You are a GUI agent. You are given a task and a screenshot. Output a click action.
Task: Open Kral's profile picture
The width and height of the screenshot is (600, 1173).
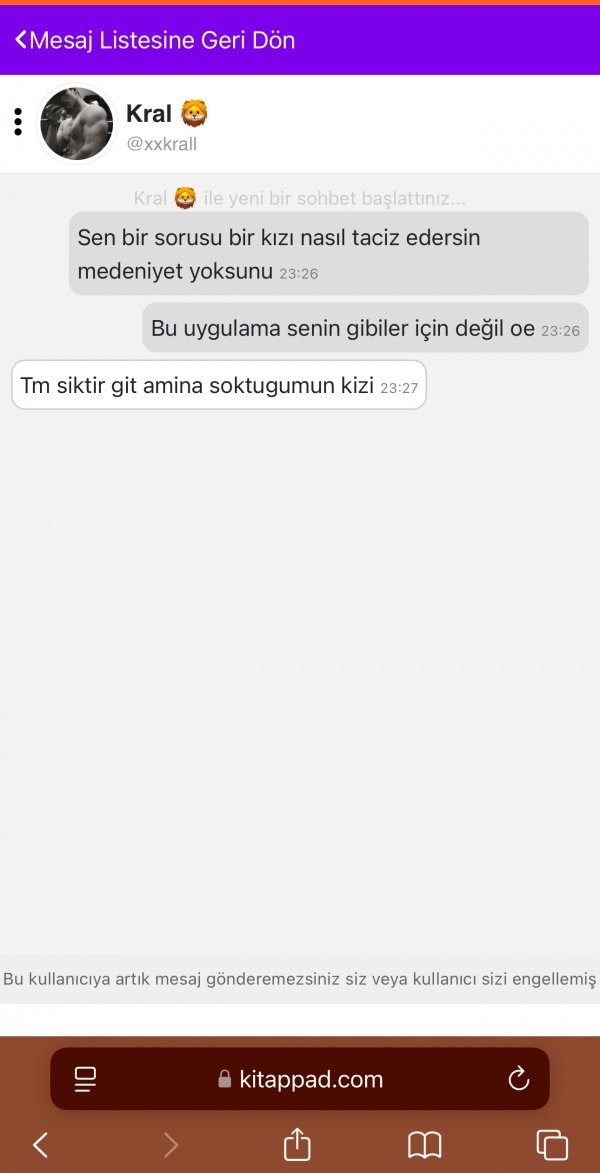pos(77,124)
